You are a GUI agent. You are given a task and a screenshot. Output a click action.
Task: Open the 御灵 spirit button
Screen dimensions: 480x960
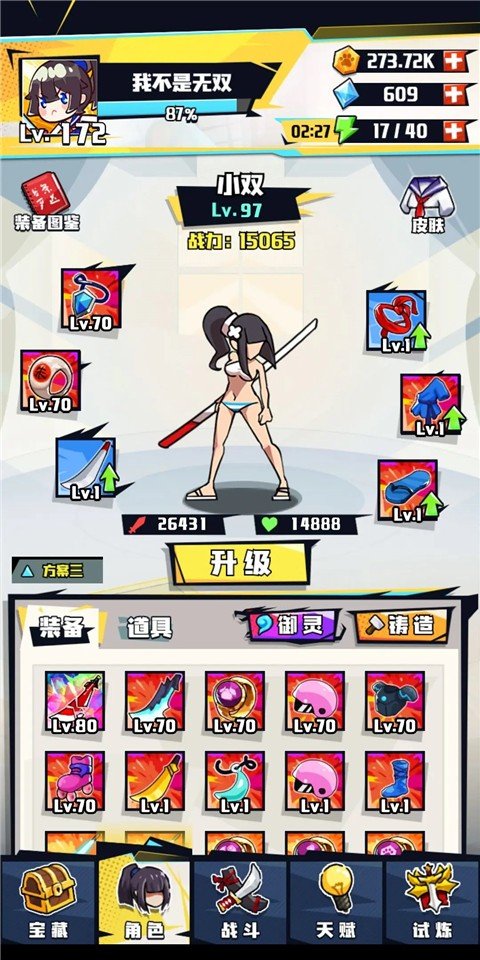click(293, 625)
